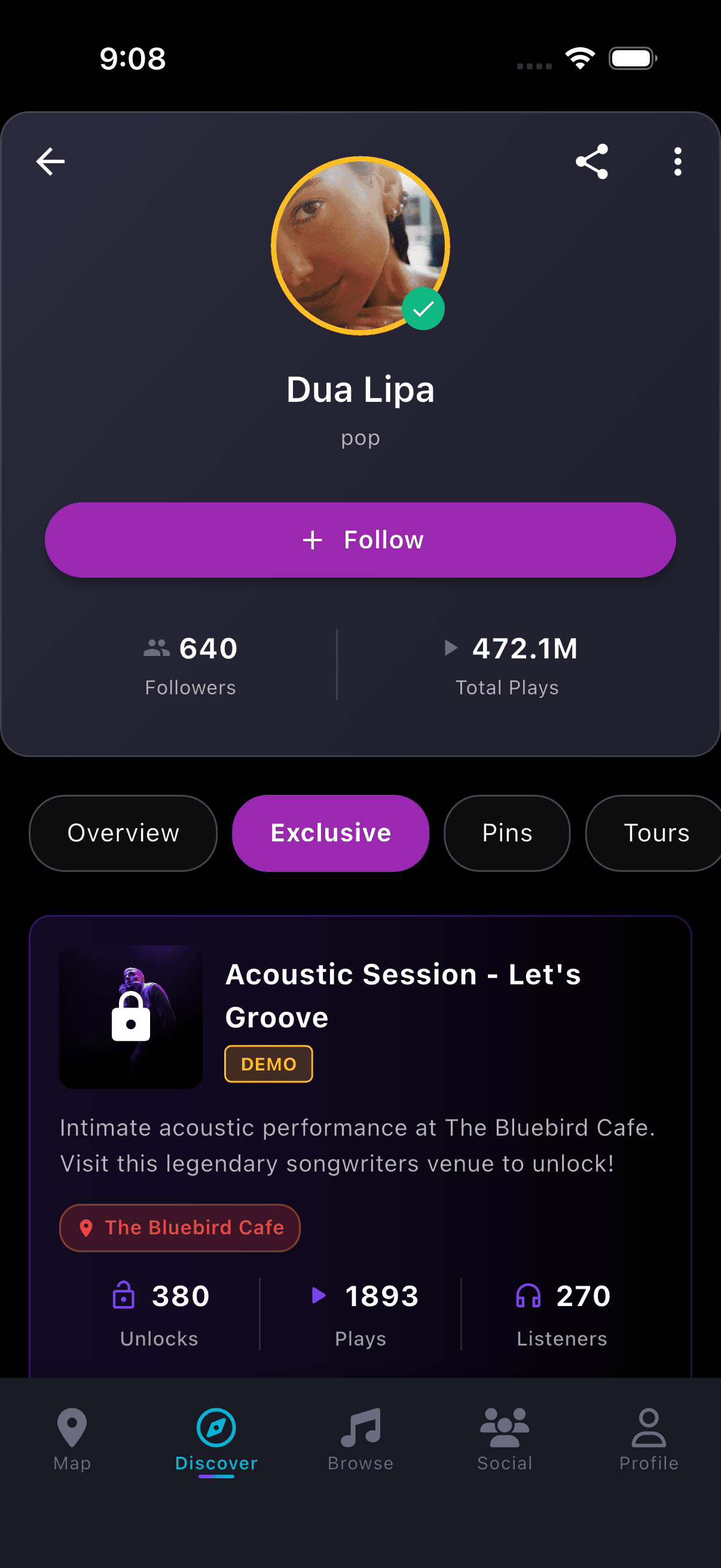Switch to the Overview tab
The image size is (721, 1568).
pos(123,832)
